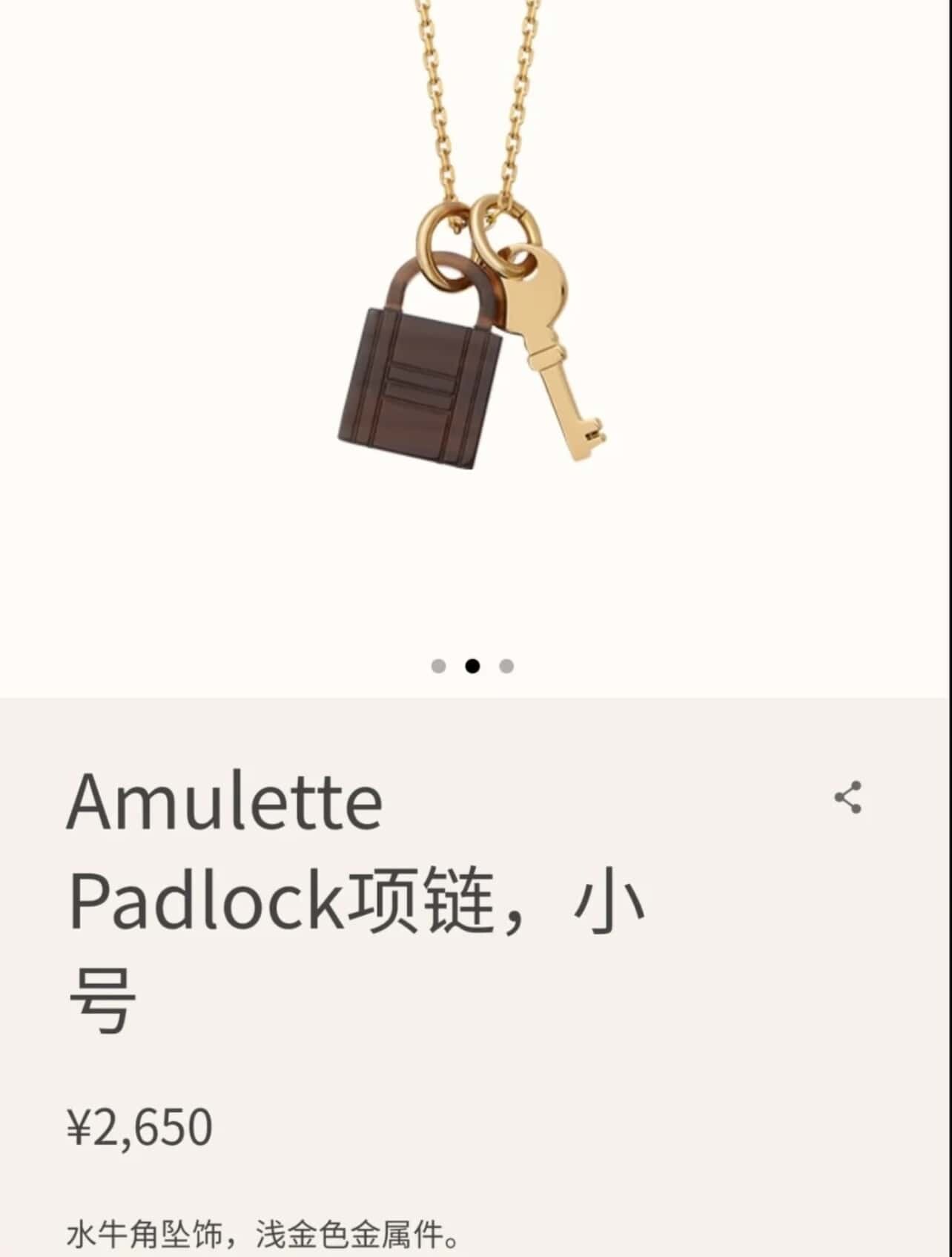Image resolution: width=952 pixels, height=1257 pixels.
Task: Share the Amulette Padlock necklace
Action: click(x=847, y=797)
